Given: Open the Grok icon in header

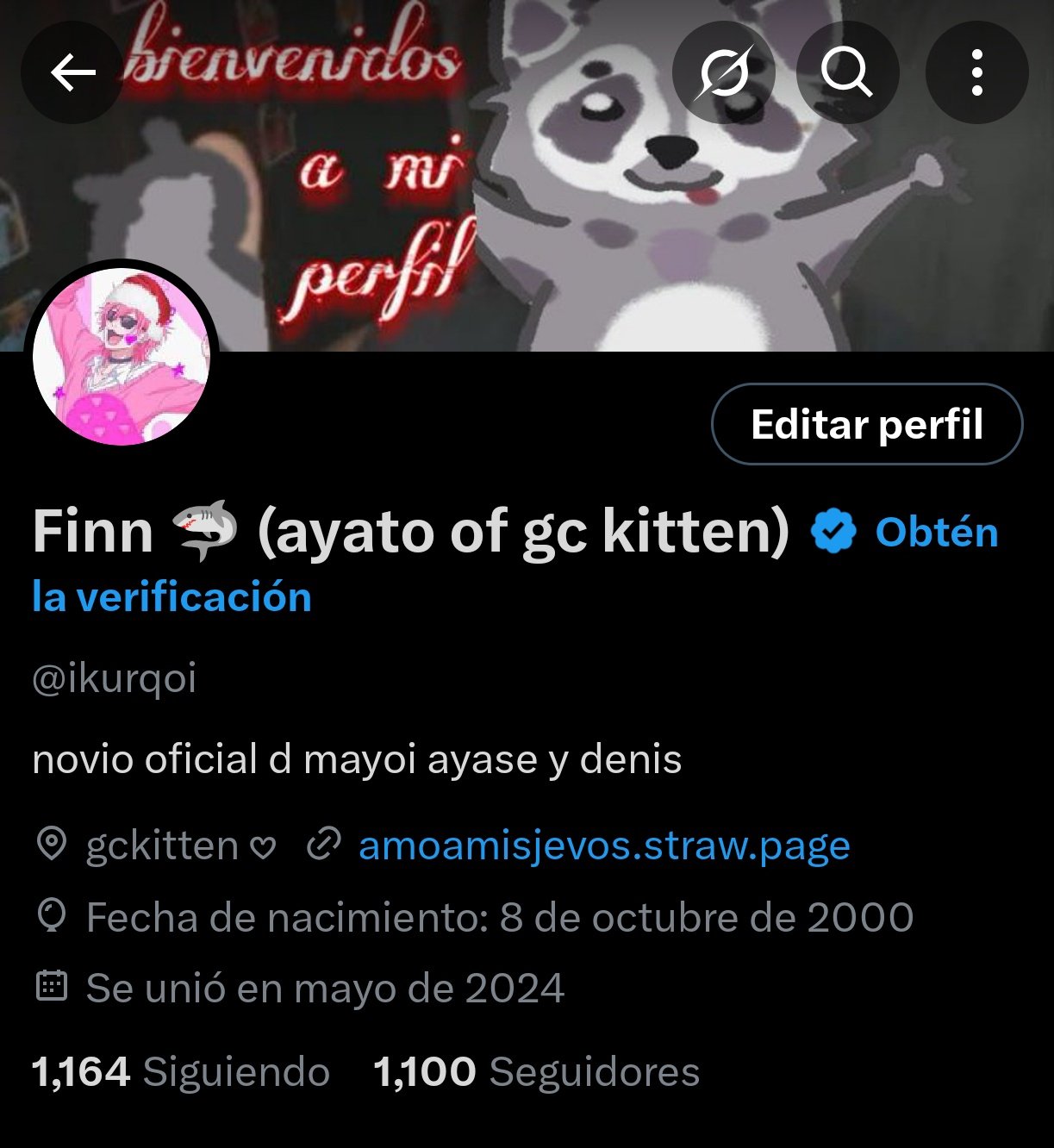Looking at the screenshot, I should point(724,73).
